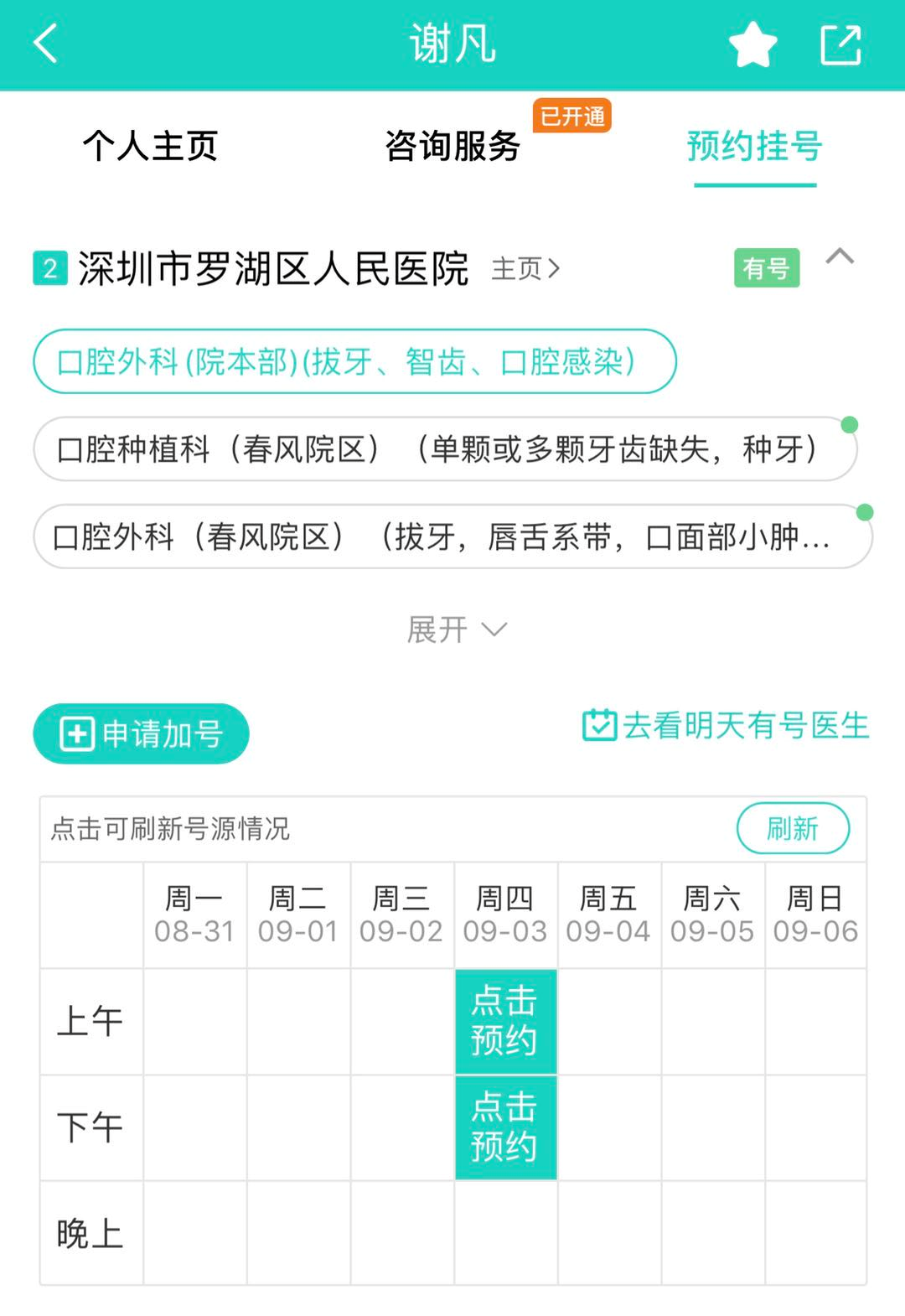Favorite doctor 谢凡 with the star icon

752,44
